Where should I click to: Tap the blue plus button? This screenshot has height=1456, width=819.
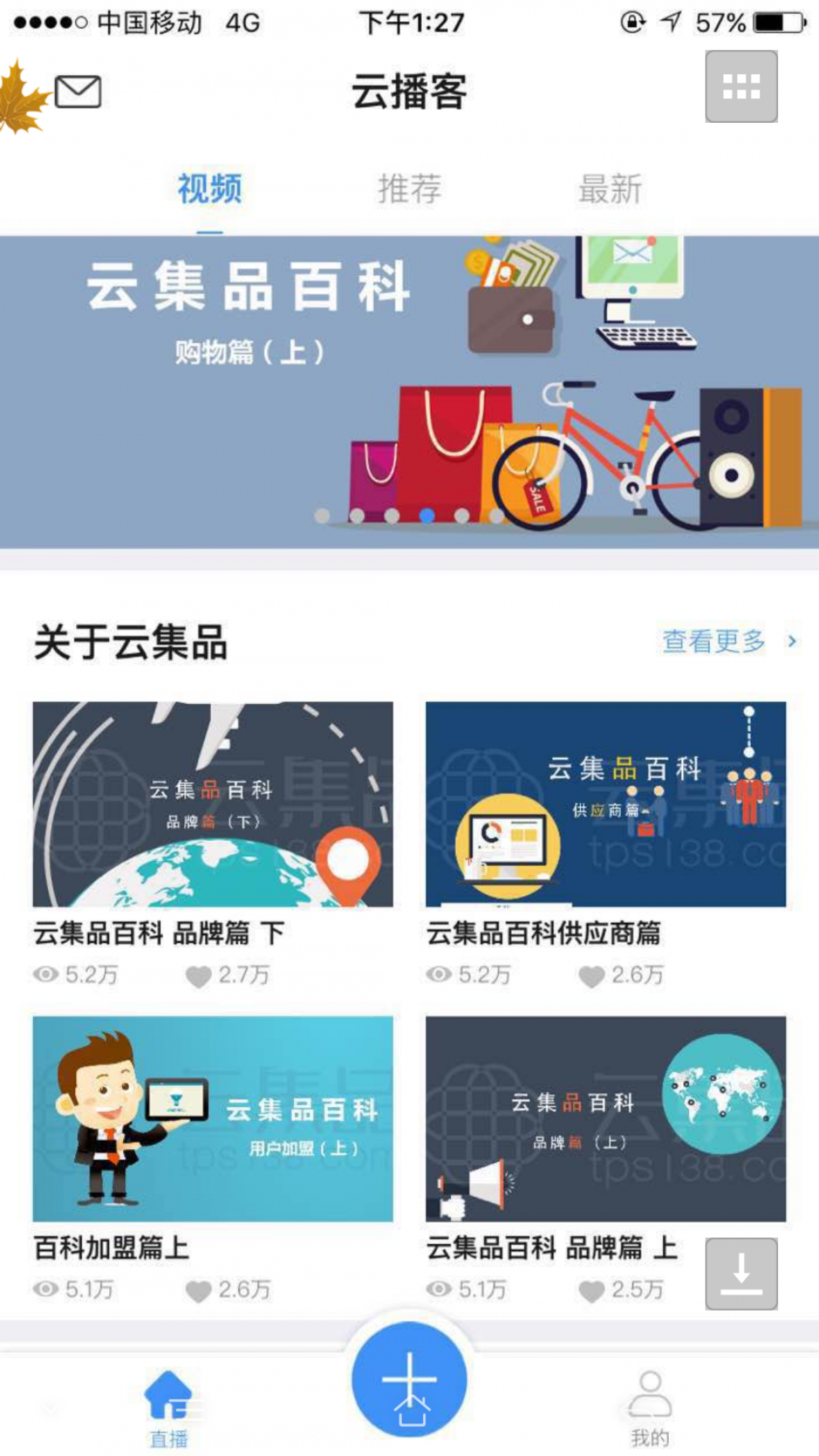click(x=409, y=1379)
